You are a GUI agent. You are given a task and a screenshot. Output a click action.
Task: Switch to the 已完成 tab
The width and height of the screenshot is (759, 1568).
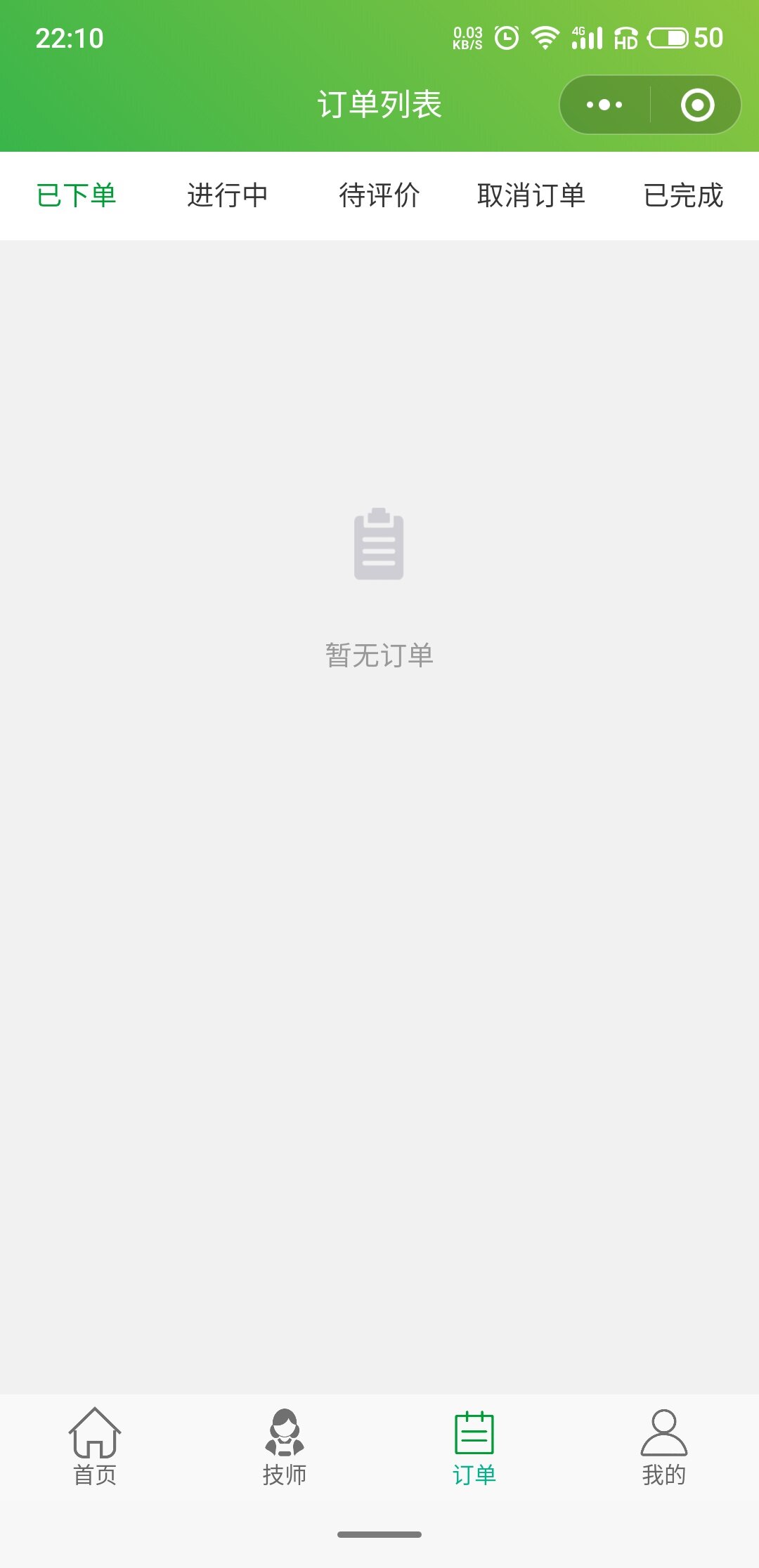point(682,195)
